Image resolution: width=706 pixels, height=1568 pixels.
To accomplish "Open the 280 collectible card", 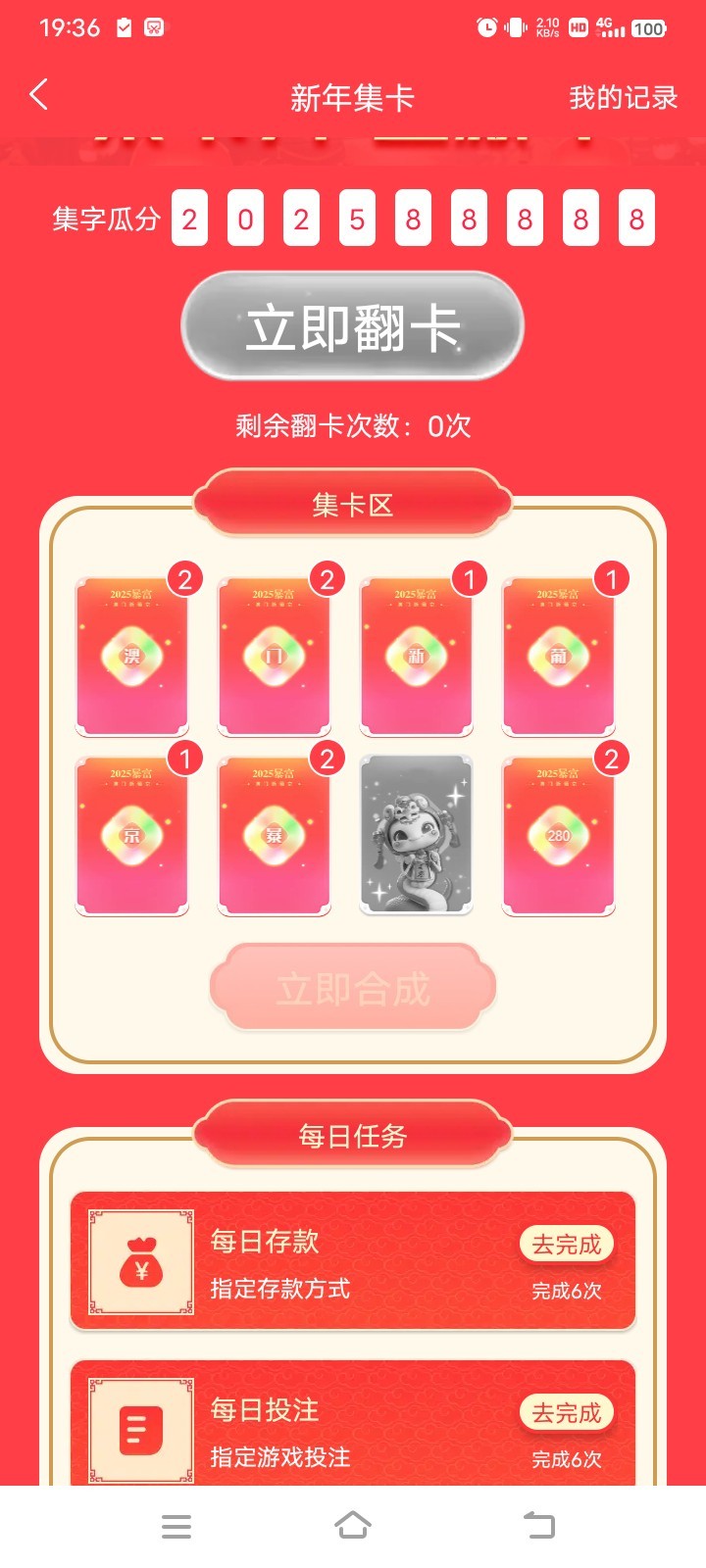I will [559, 835].
